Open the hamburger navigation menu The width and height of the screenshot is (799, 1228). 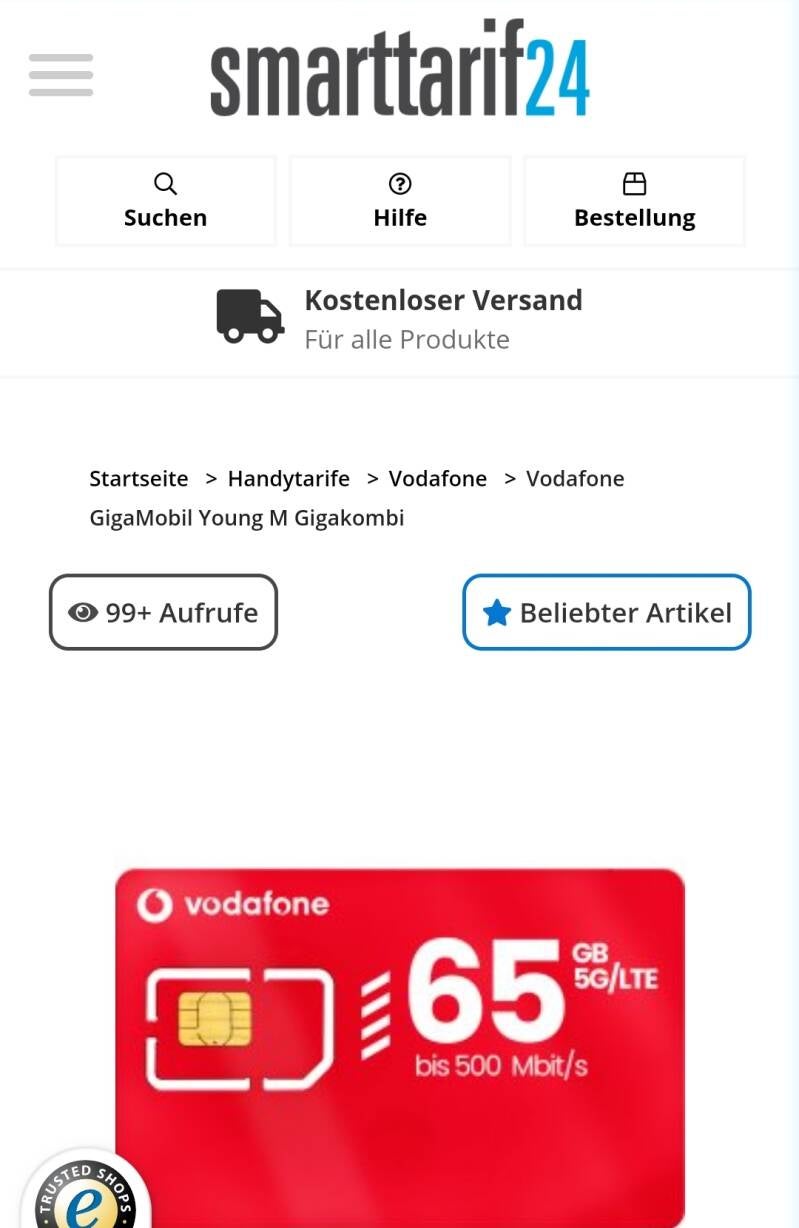point(61,75)
